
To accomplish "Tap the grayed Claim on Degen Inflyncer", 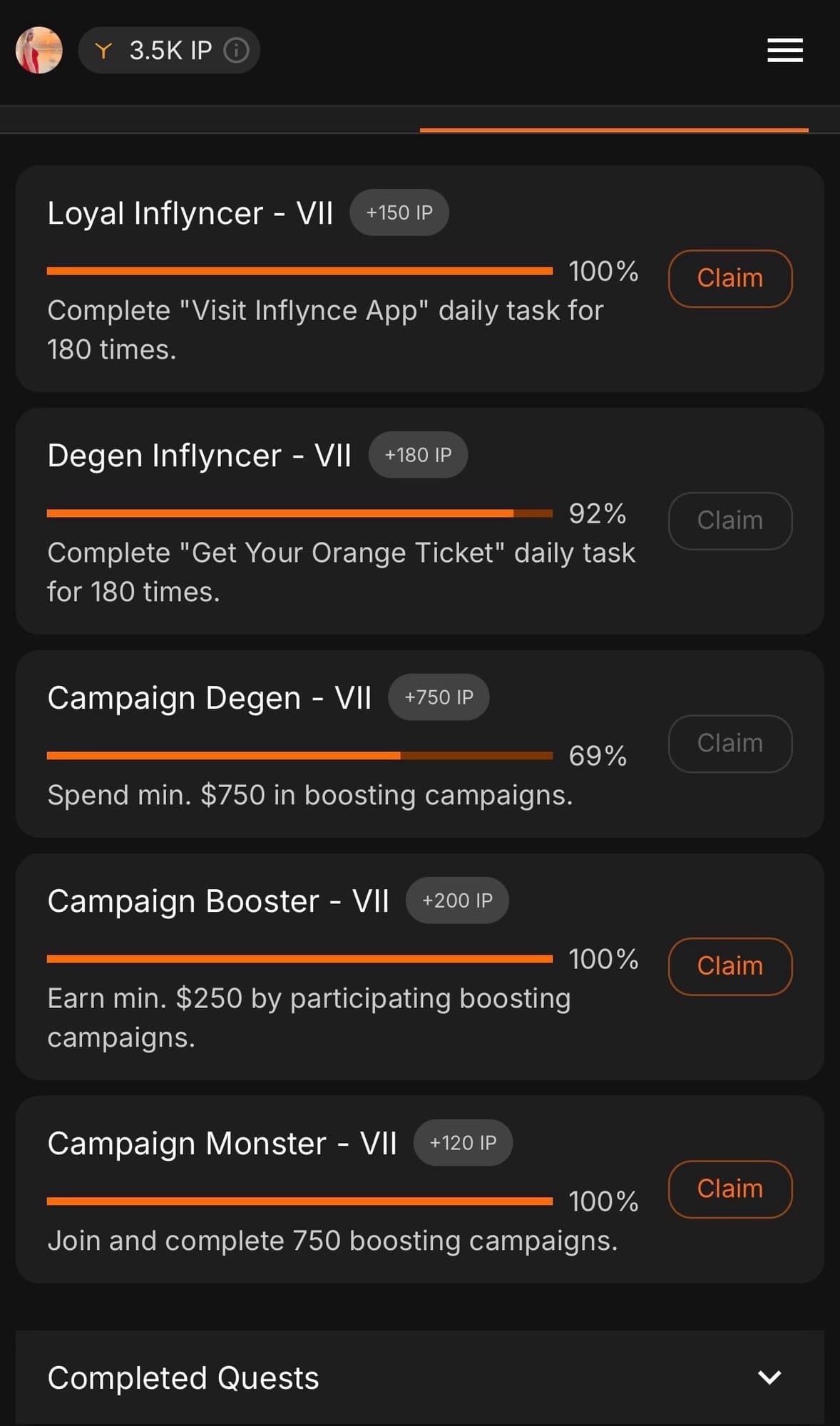I will [x=729, y=520].
